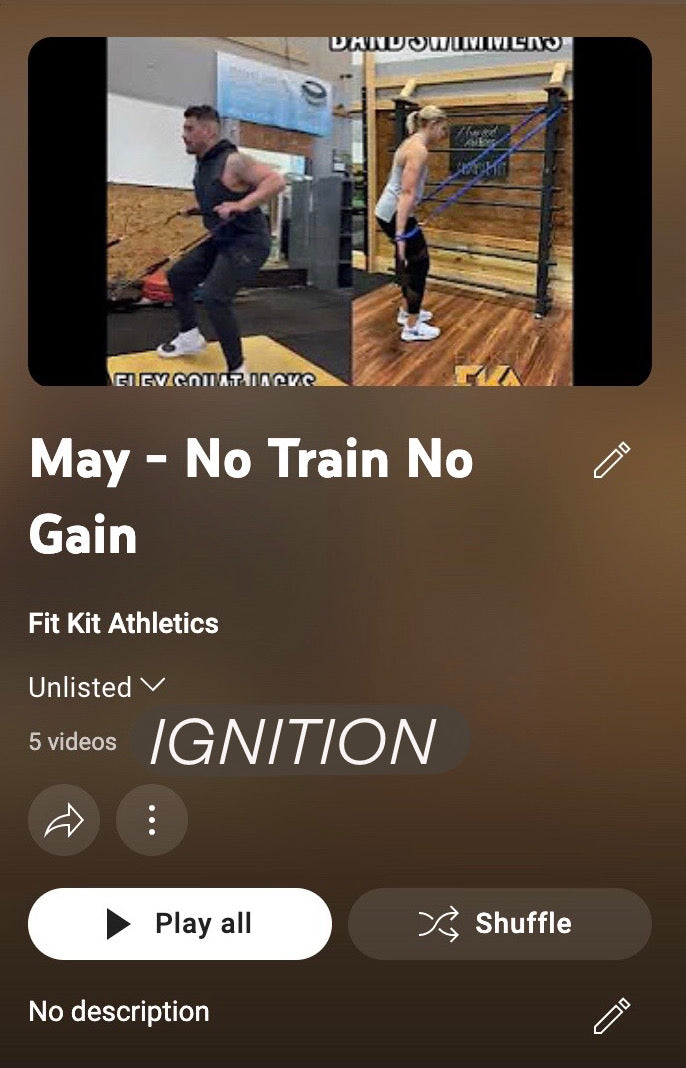Image resolution: width=686 pixels, height=1068 pixels.
Task: Play all videos in the playlist
Action: pyautogui.click(x=180, y=924)
